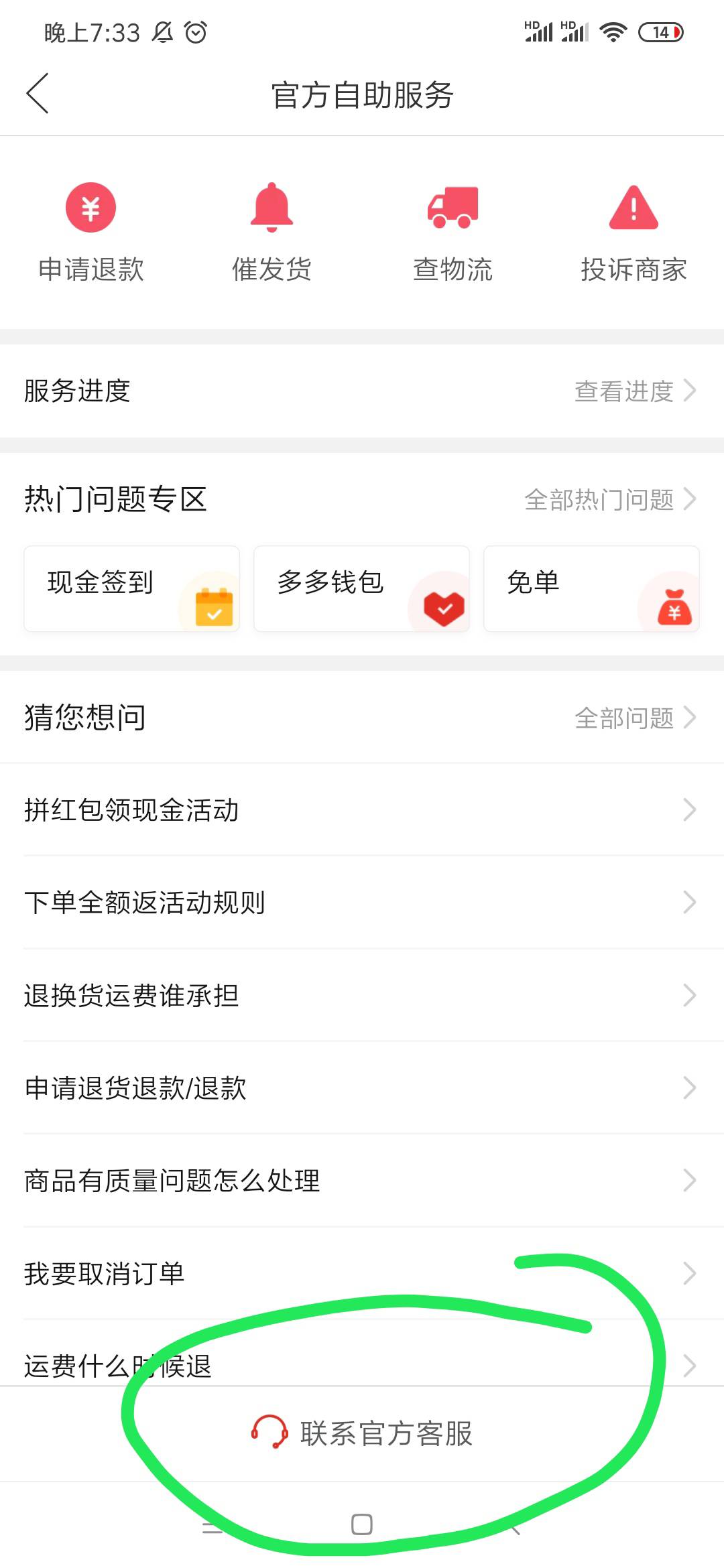Tap the system home button
The height and width of the screenshot is (1568, 724).
click(x=362, y=1524)
